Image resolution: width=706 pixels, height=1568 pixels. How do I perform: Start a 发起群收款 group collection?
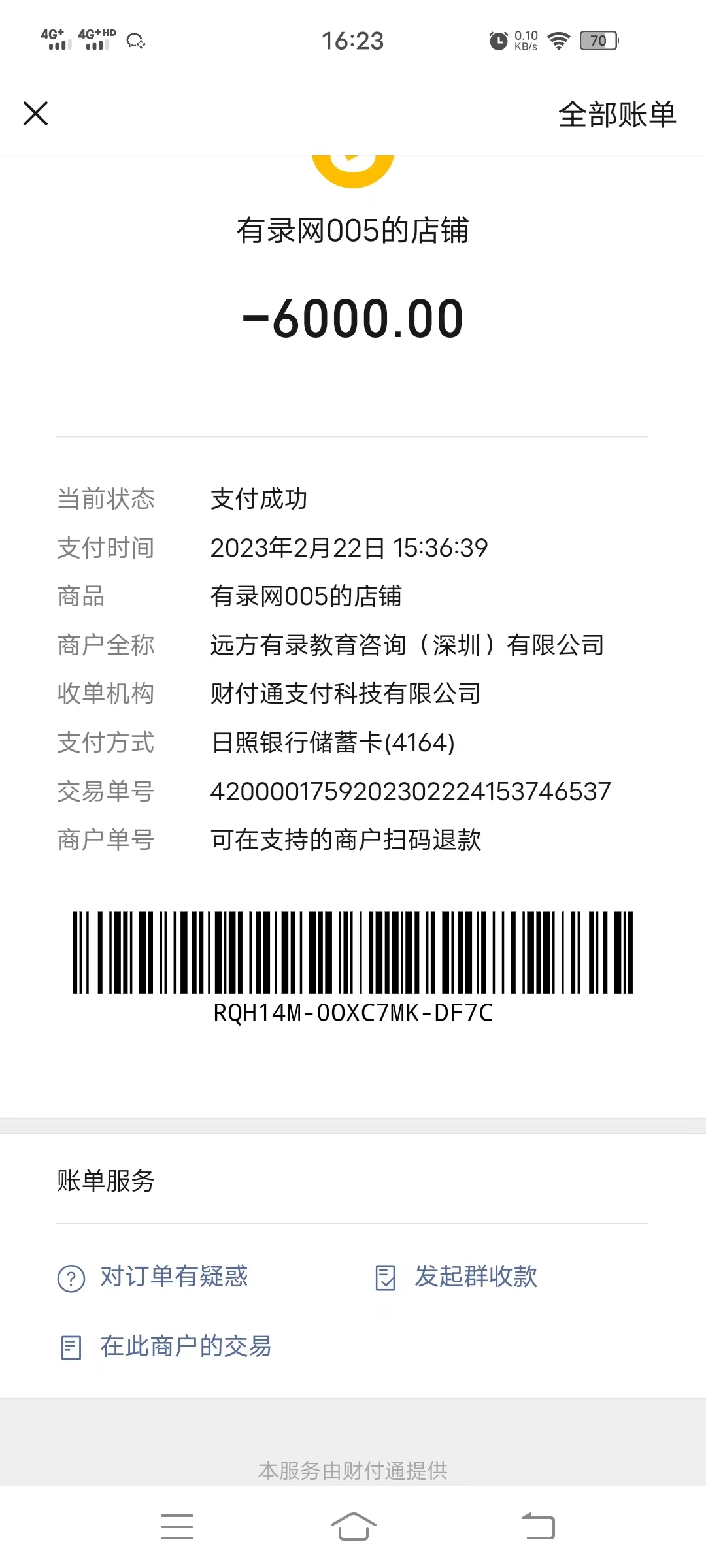click(457, 1277)
